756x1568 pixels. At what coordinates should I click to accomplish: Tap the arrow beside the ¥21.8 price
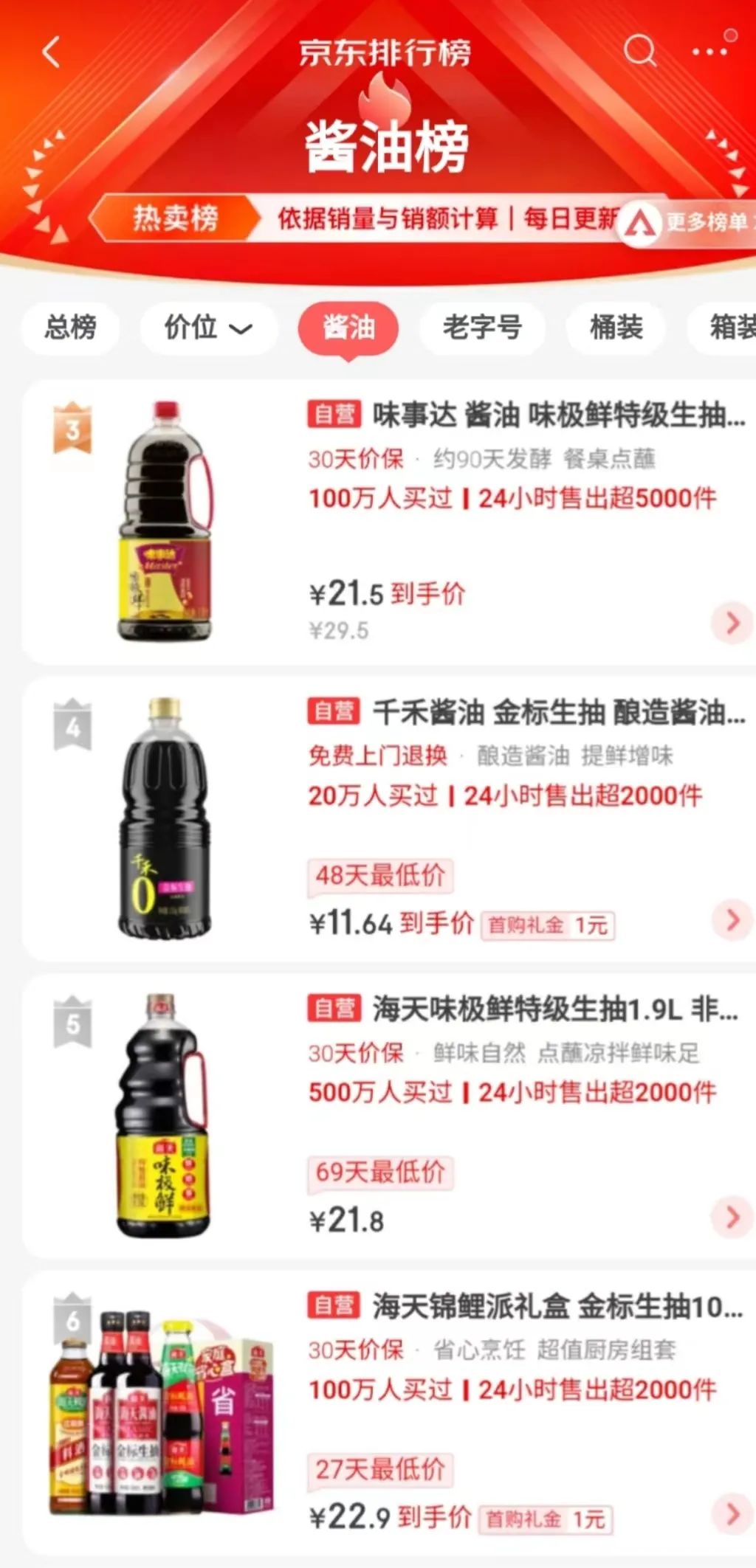[x=732, y=1216]
